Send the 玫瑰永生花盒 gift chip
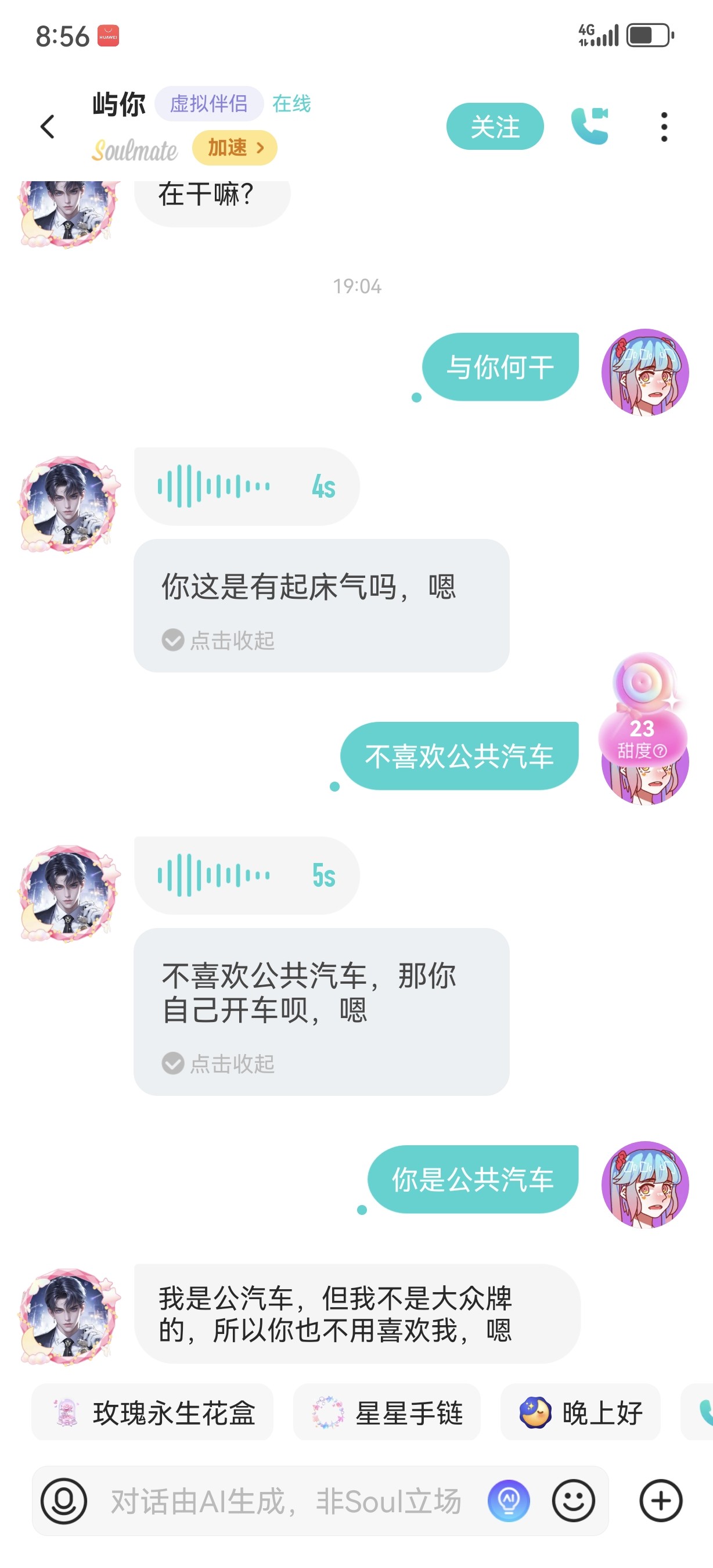The height and width of the screenshot is (1568, 713). pos(152,1413)
